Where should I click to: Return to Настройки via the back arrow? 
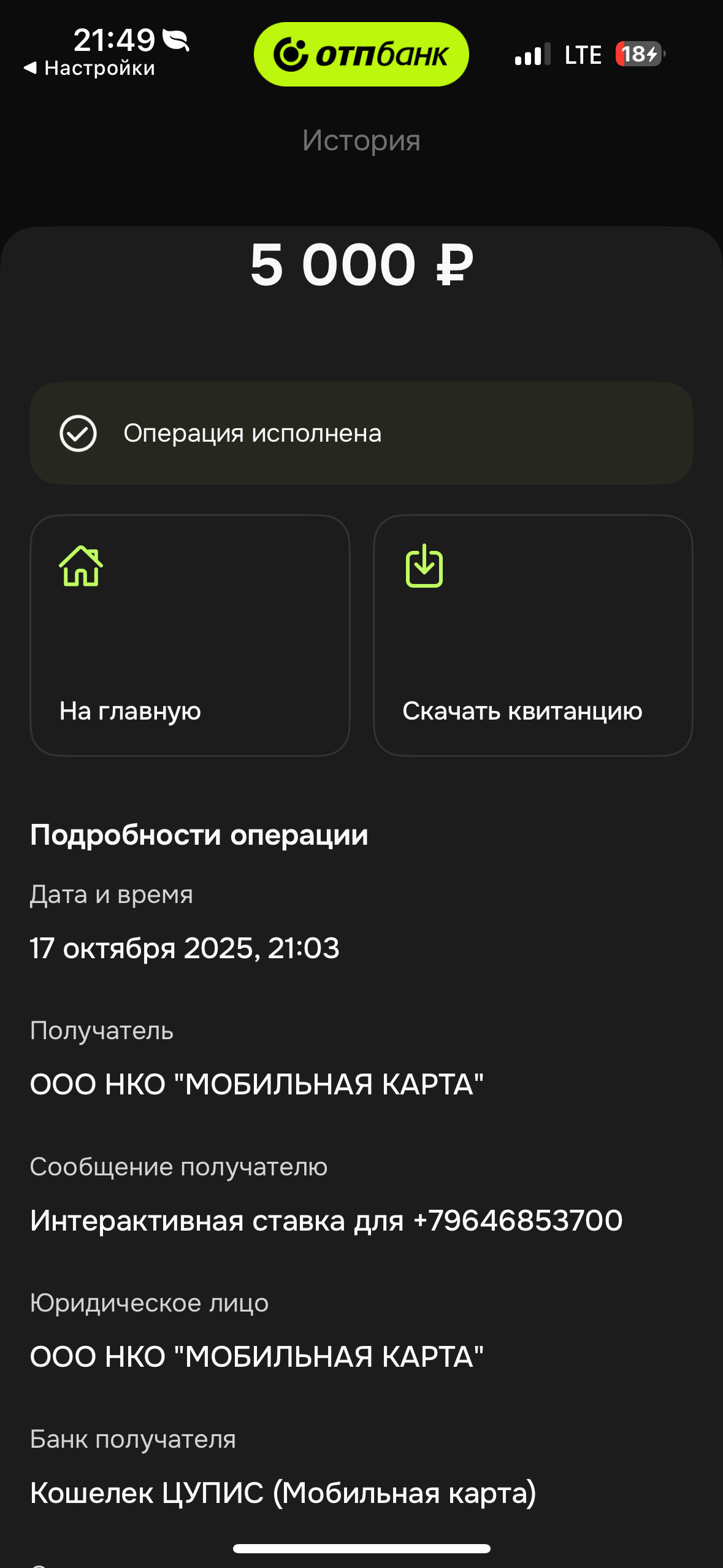pos(90,68)
